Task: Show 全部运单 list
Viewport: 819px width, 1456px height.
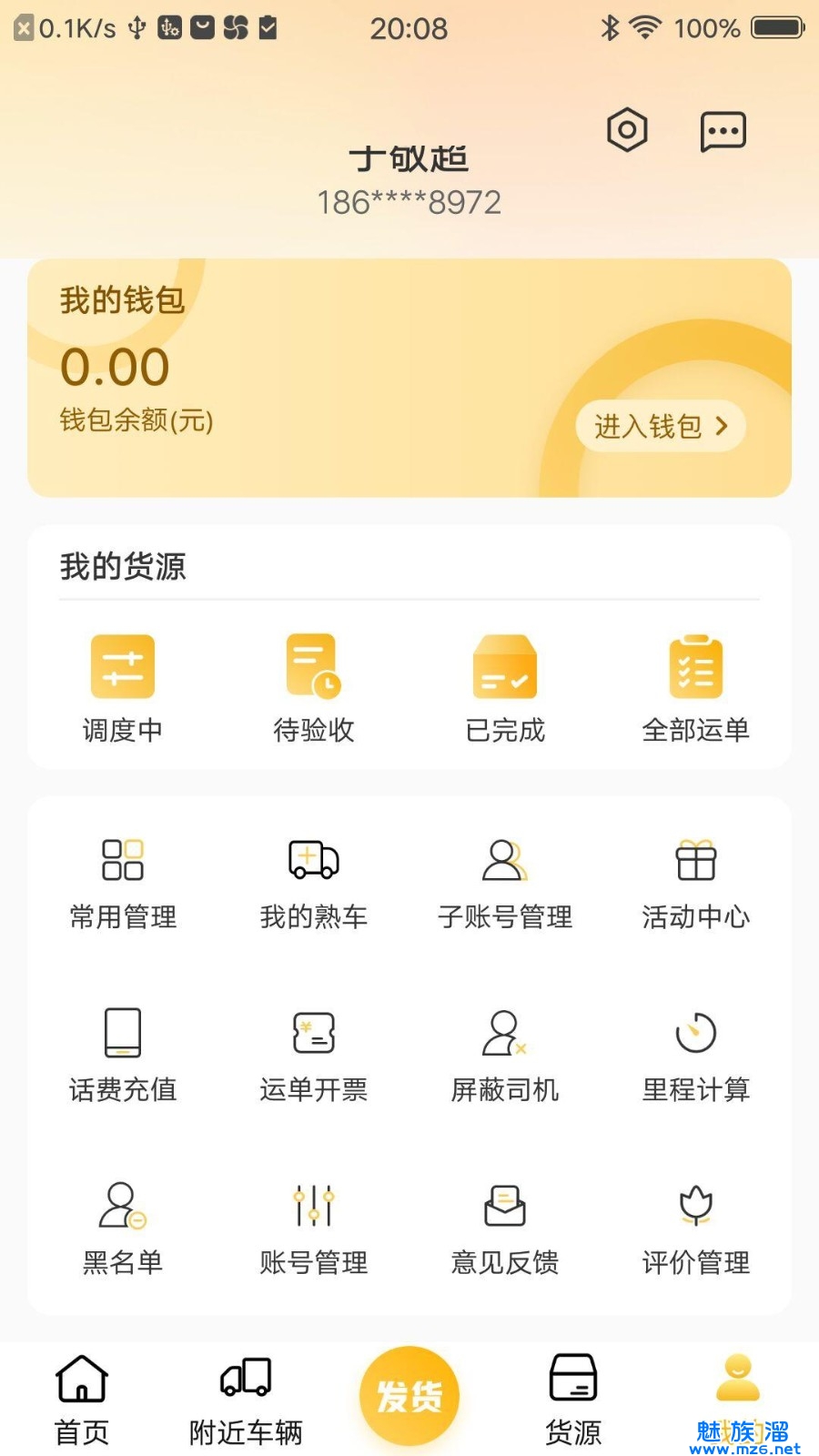Action: (696, 688)
